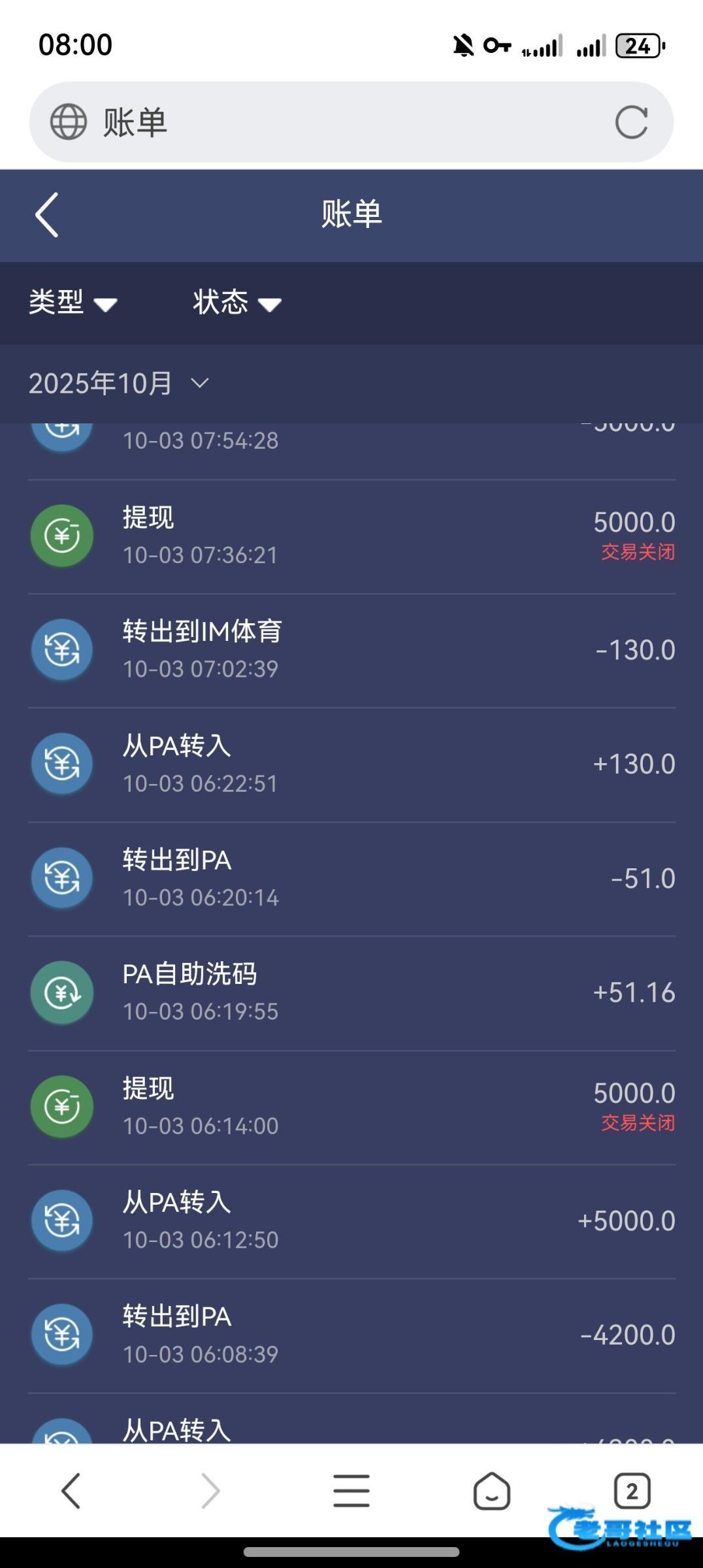Expand the 类型 filter dropdown

73,302
